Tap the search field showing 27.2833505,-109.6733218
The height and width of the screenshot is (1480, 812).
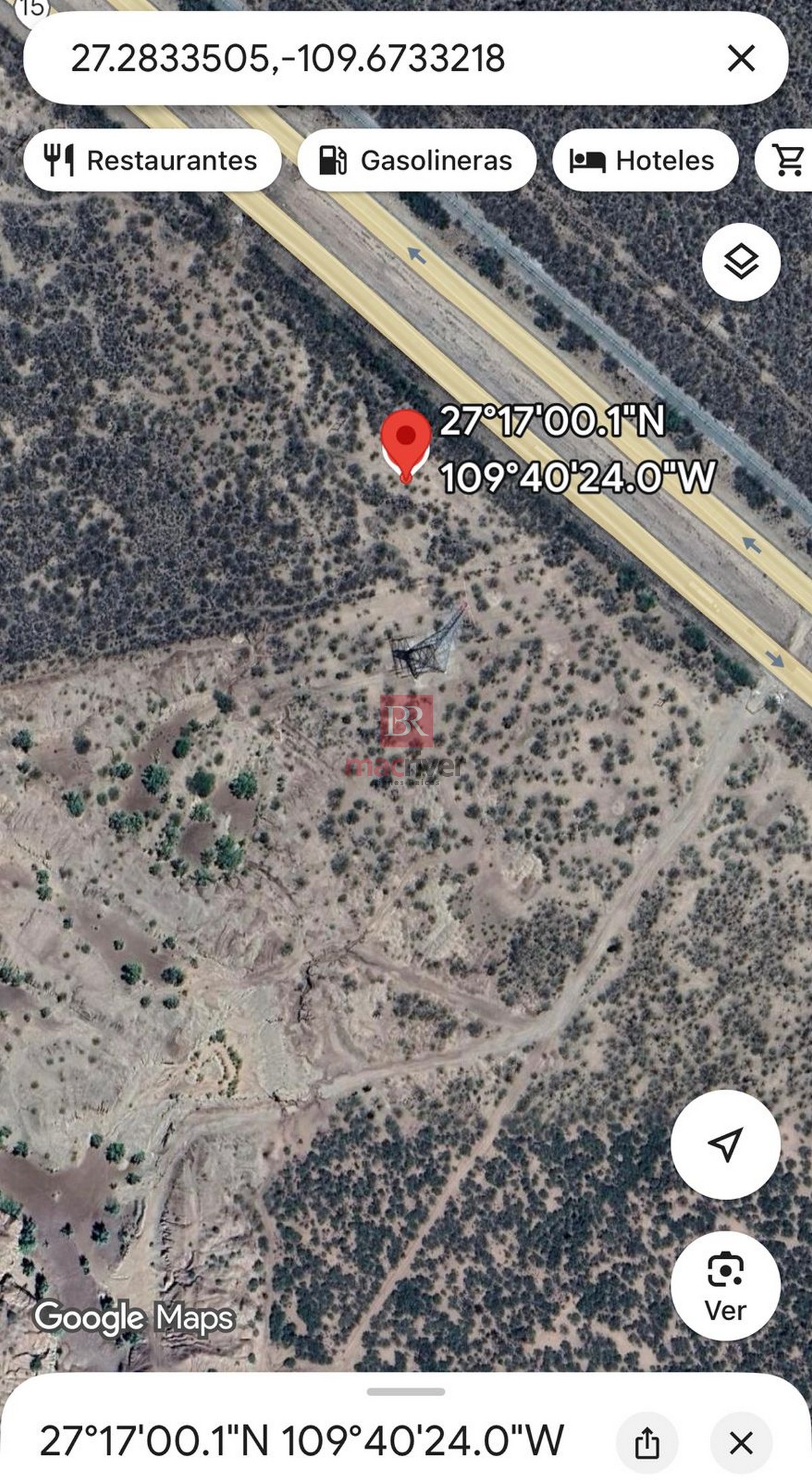338,58
